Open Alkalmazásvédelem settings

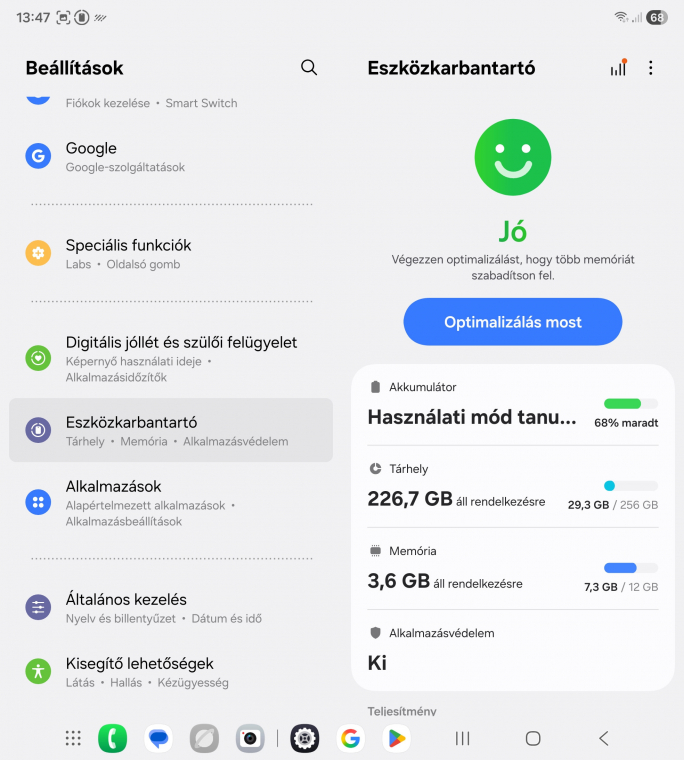coord(512,650)
